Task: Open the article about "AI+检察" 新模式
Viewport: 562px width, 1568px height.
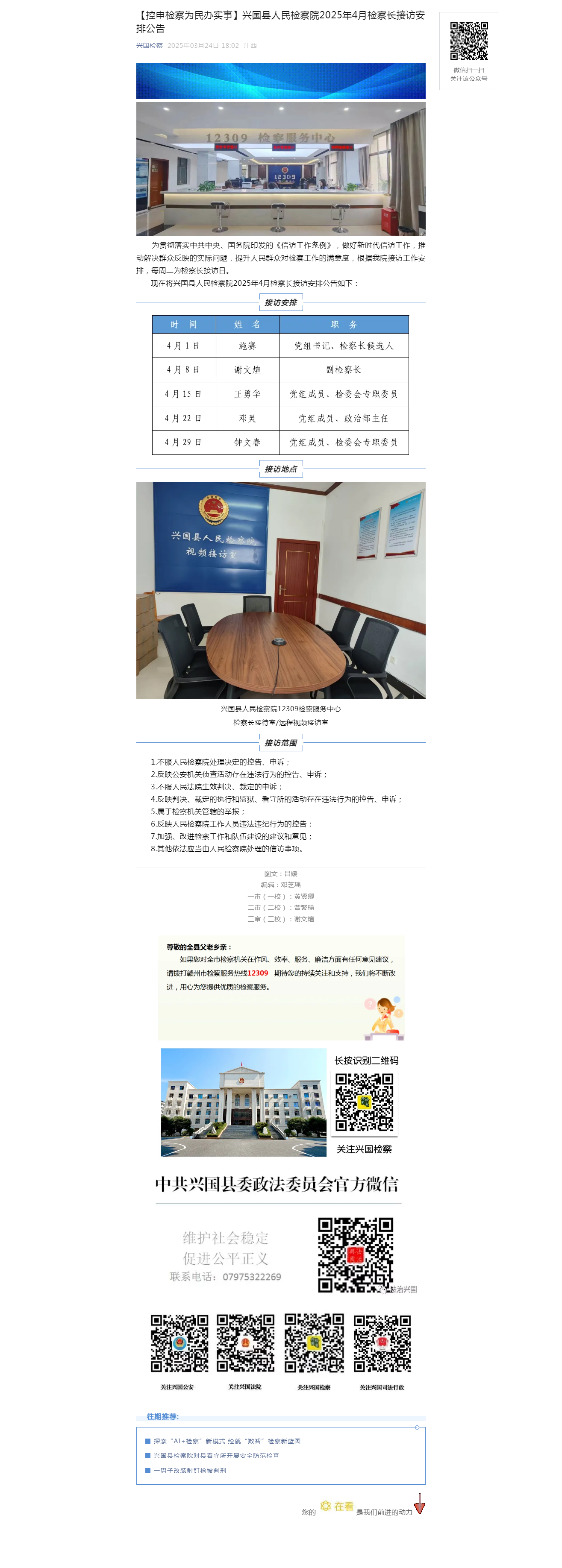Action: coord(227,1441)
